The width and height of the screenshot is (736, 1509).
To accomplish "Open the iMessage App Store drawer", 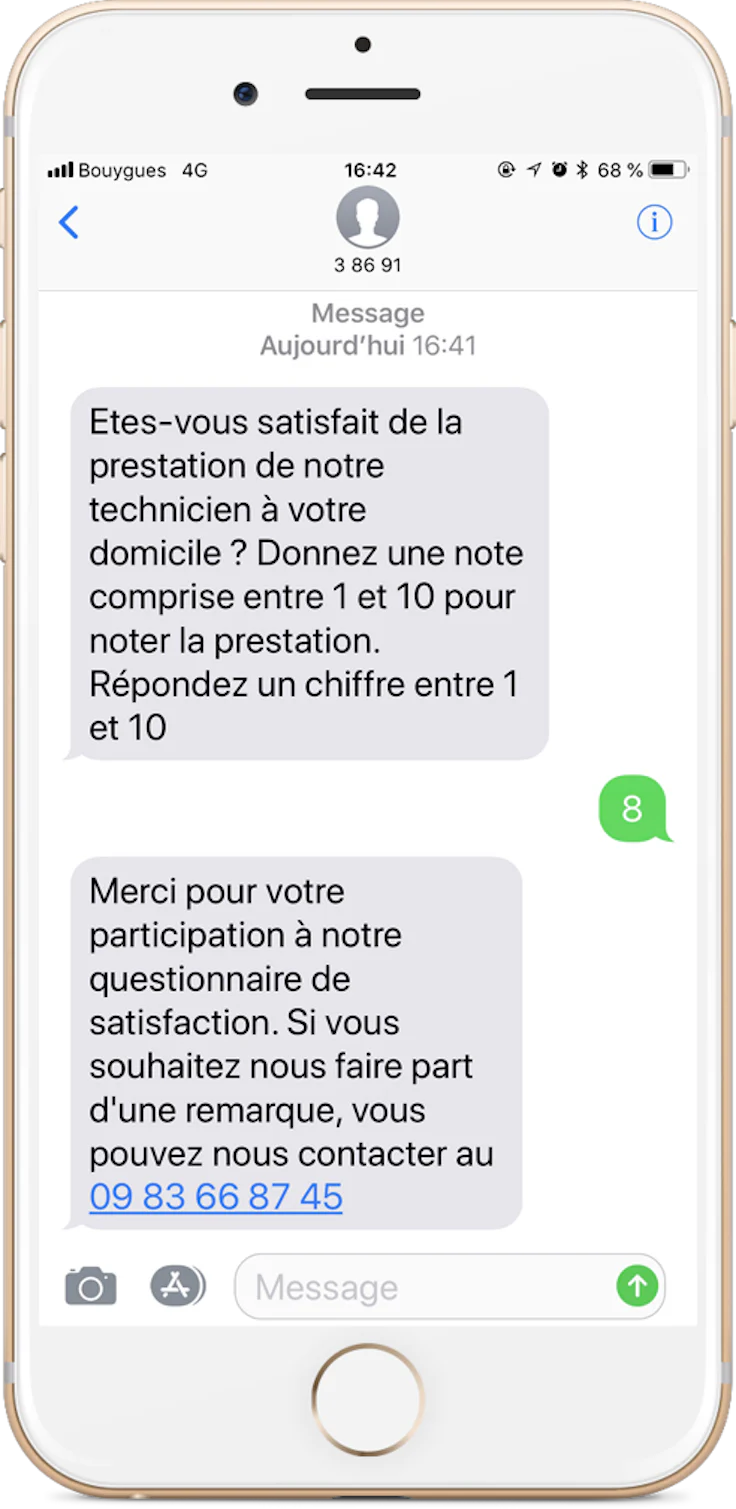I will 177,1286.
